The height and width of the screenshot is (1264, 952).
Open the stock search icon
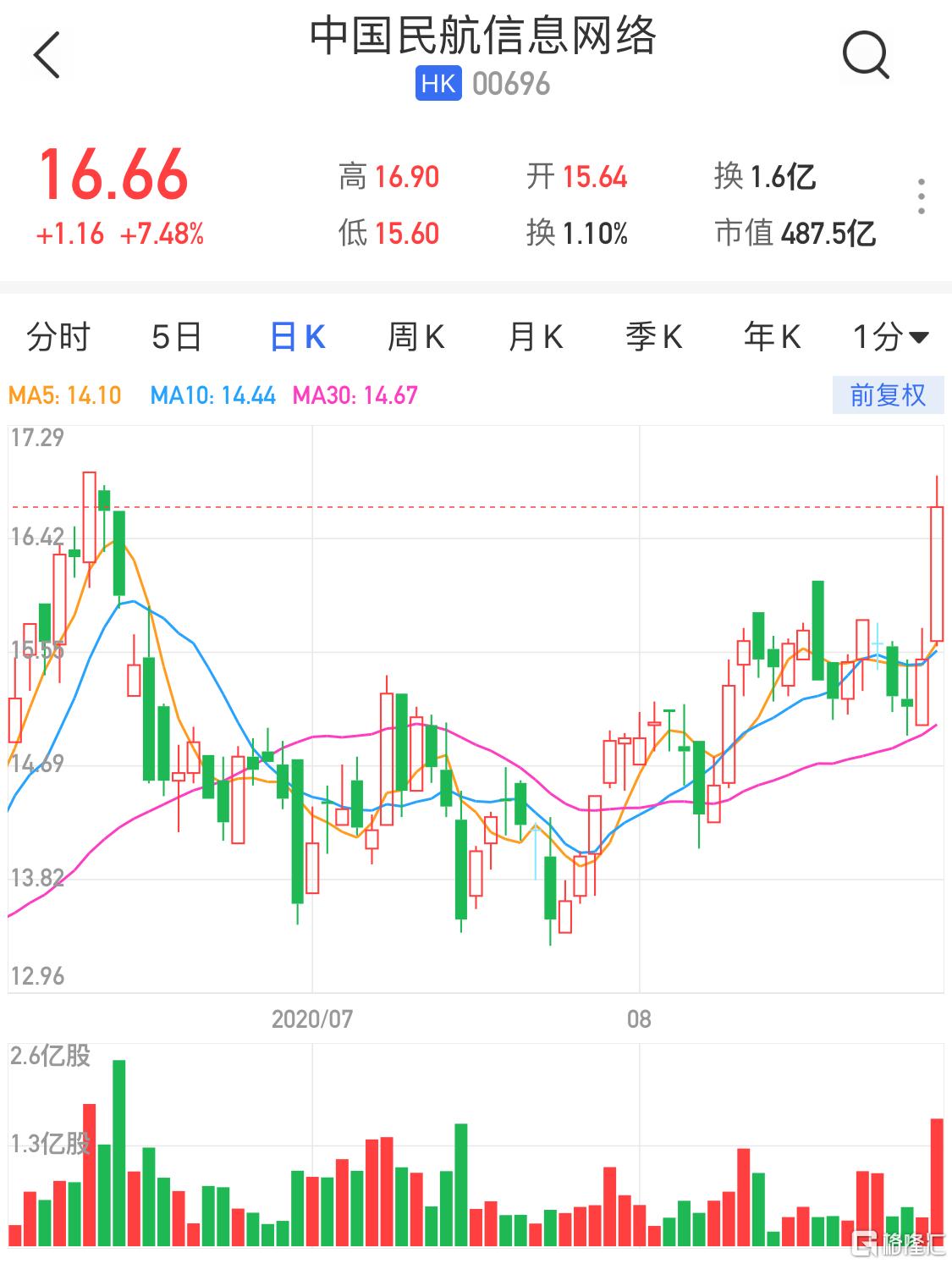[866, 56]
